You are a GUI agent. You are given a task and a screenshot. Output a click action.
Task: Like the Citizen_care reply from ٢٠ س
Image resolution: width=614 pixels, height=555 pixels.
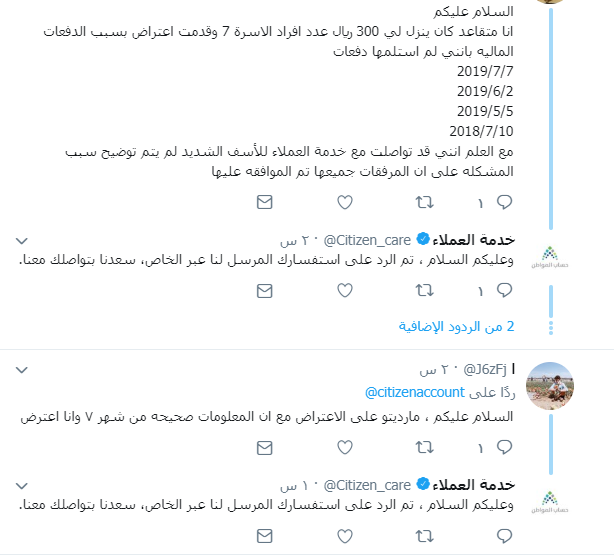point(345,290)
